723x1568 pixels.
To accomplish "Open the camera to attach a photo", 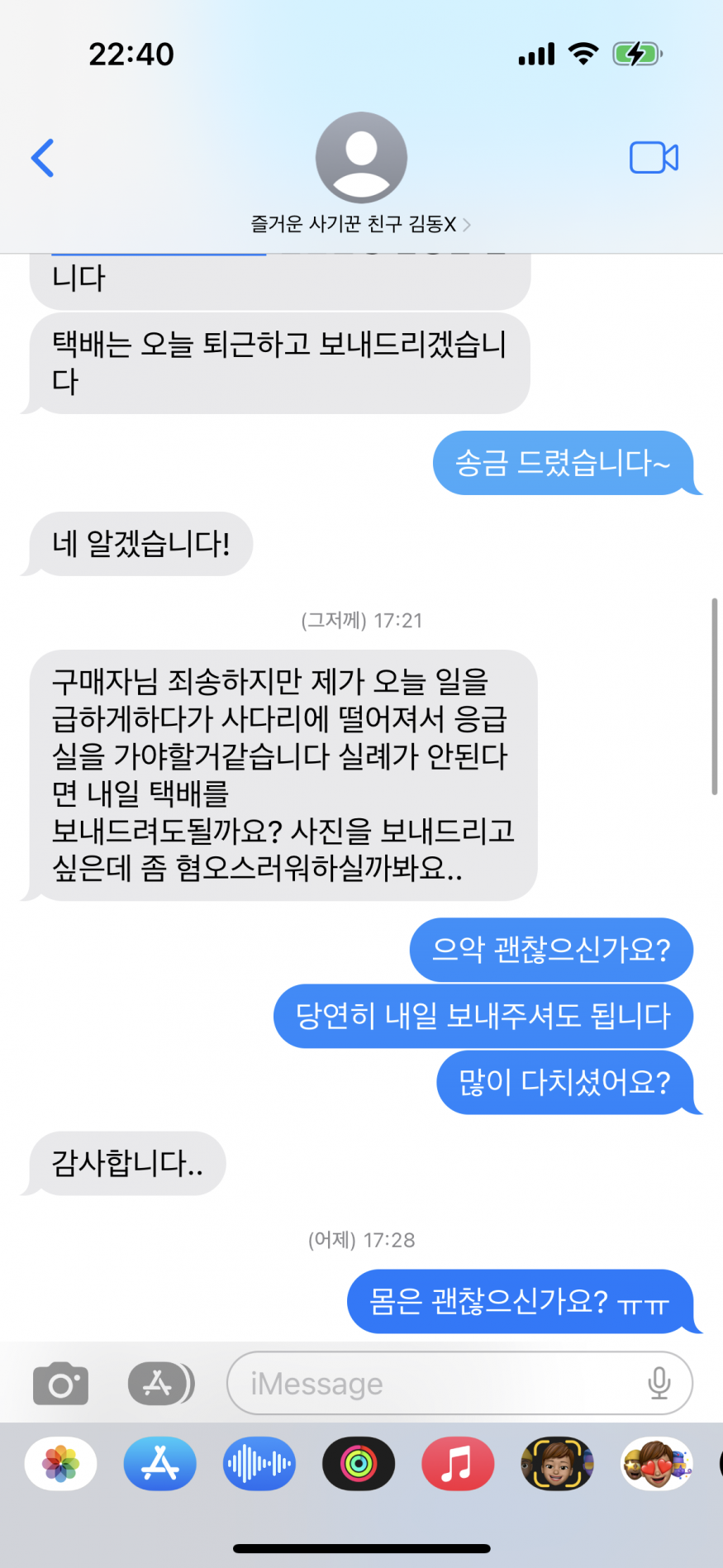I will 60,1383.
